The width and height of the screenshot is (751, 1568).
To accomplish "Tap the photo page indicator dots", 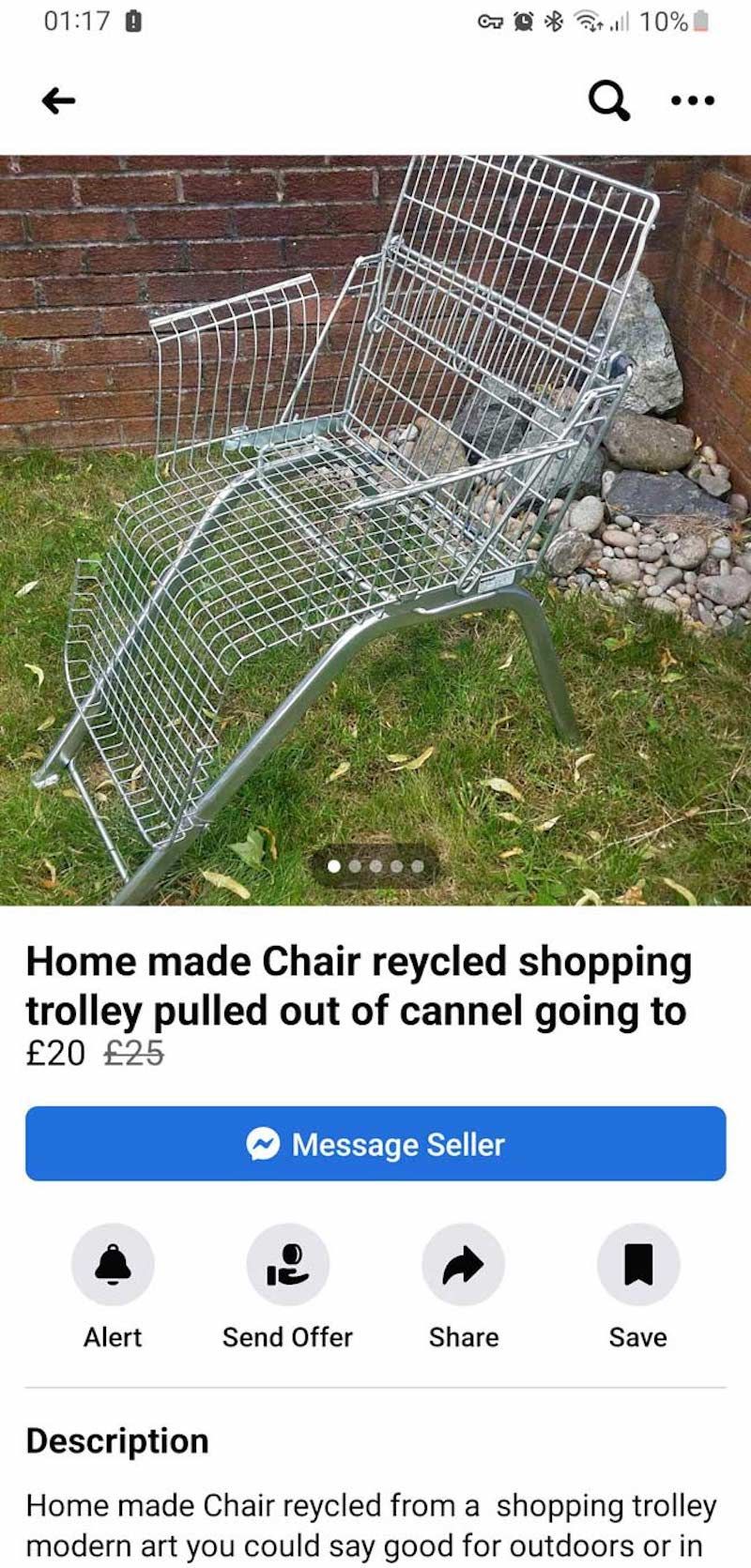I will click(x=375, y=866).
